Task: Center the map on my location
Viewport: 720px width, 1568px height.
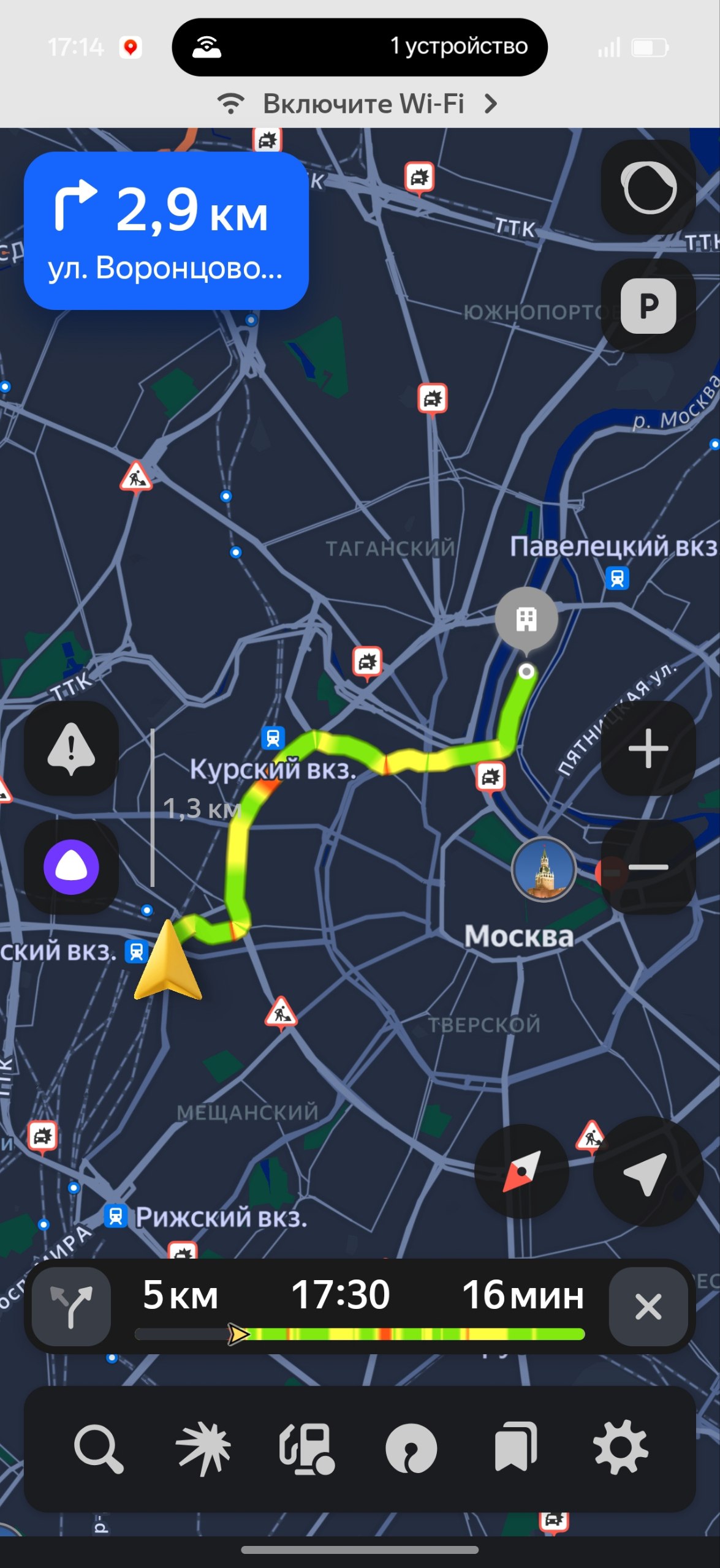Action: (647, 1171)
